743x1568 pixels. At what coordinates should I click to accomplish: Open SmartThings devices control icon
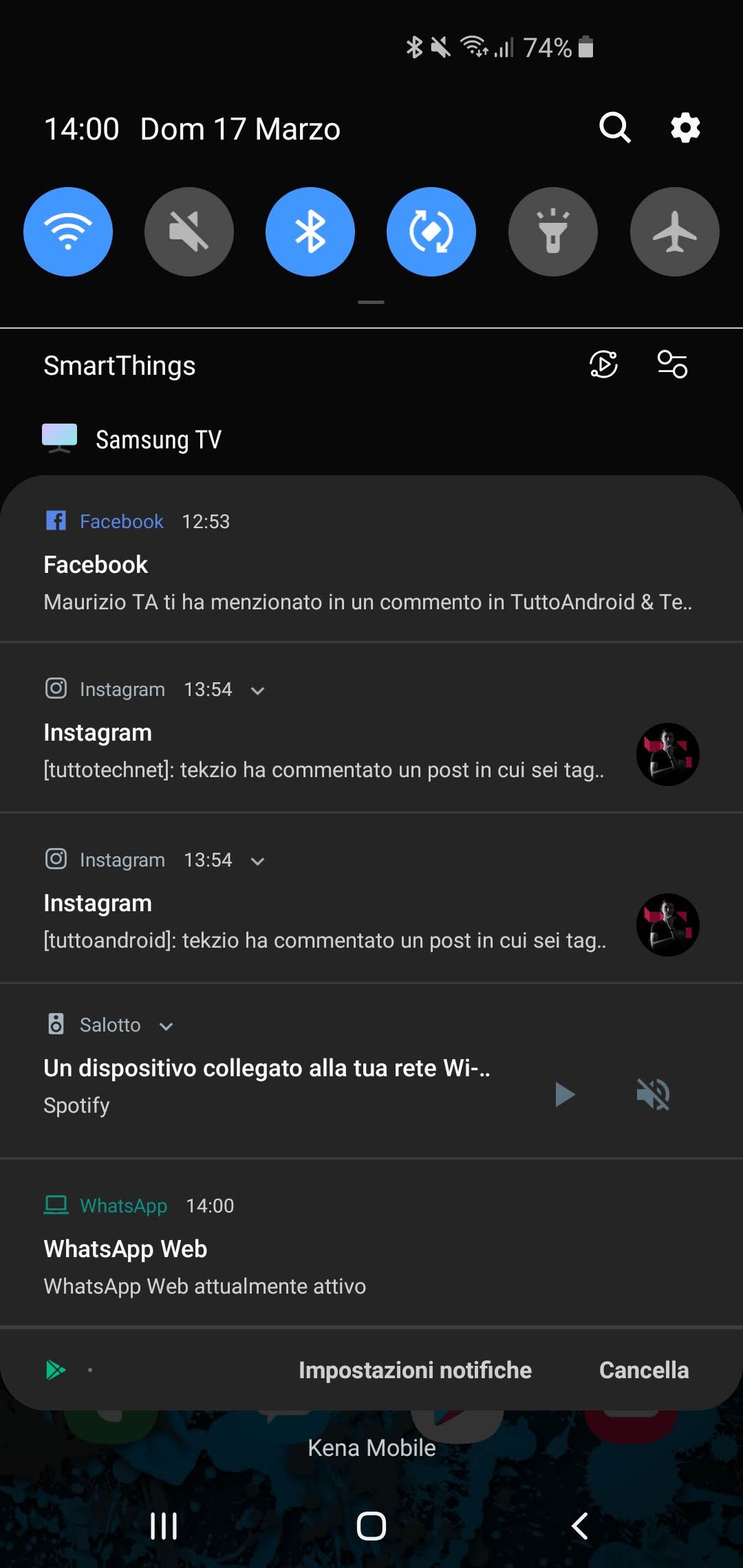pos(672,364)
